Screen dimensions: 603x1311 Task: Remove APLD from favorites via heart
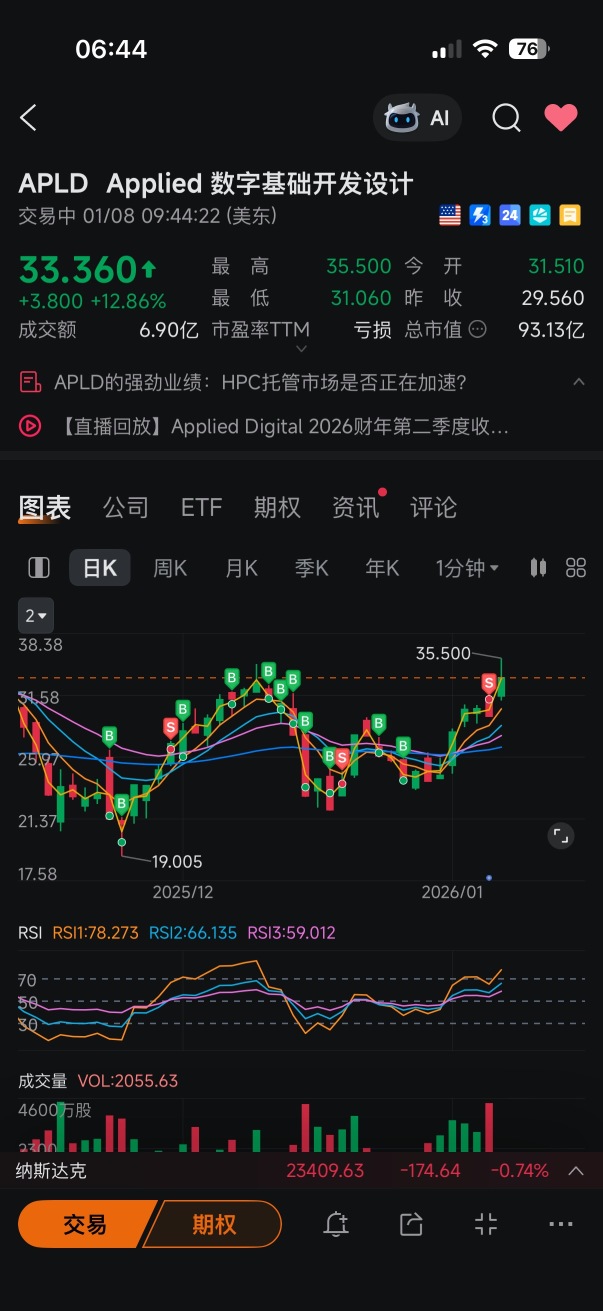point(561,118)
